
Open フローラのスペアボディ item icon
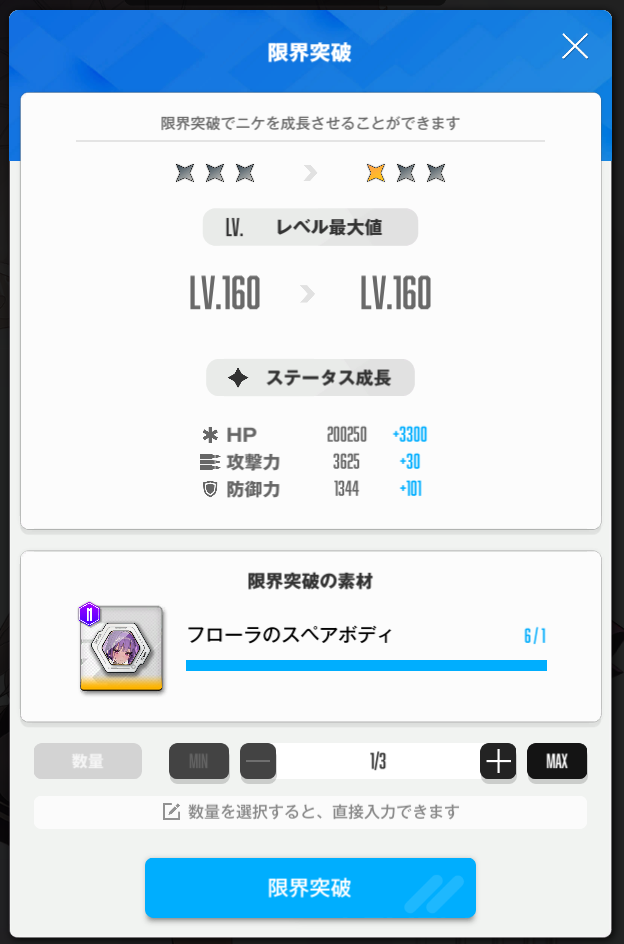pyautogui.click(x=121, y=648)
